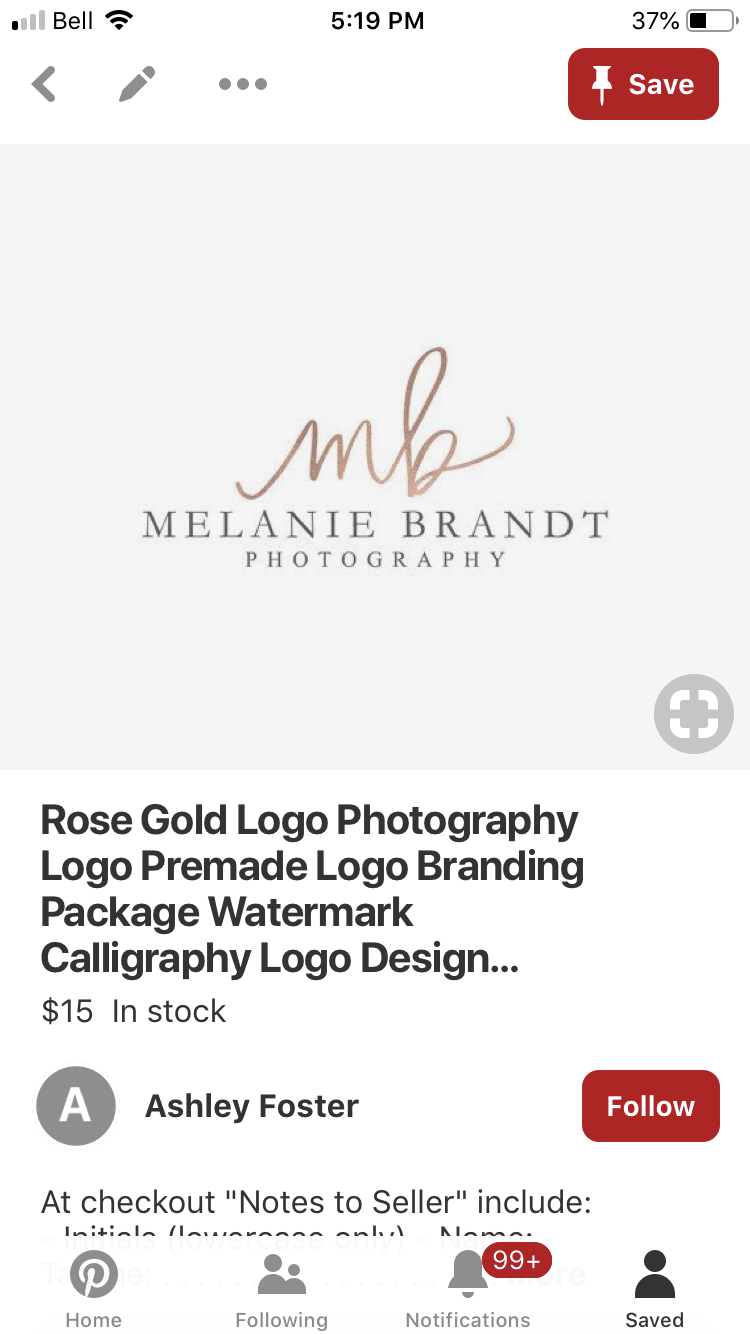The width and height of the screenshot is (750, 1334).
Task: Save this pin
Action: point(643,84)
